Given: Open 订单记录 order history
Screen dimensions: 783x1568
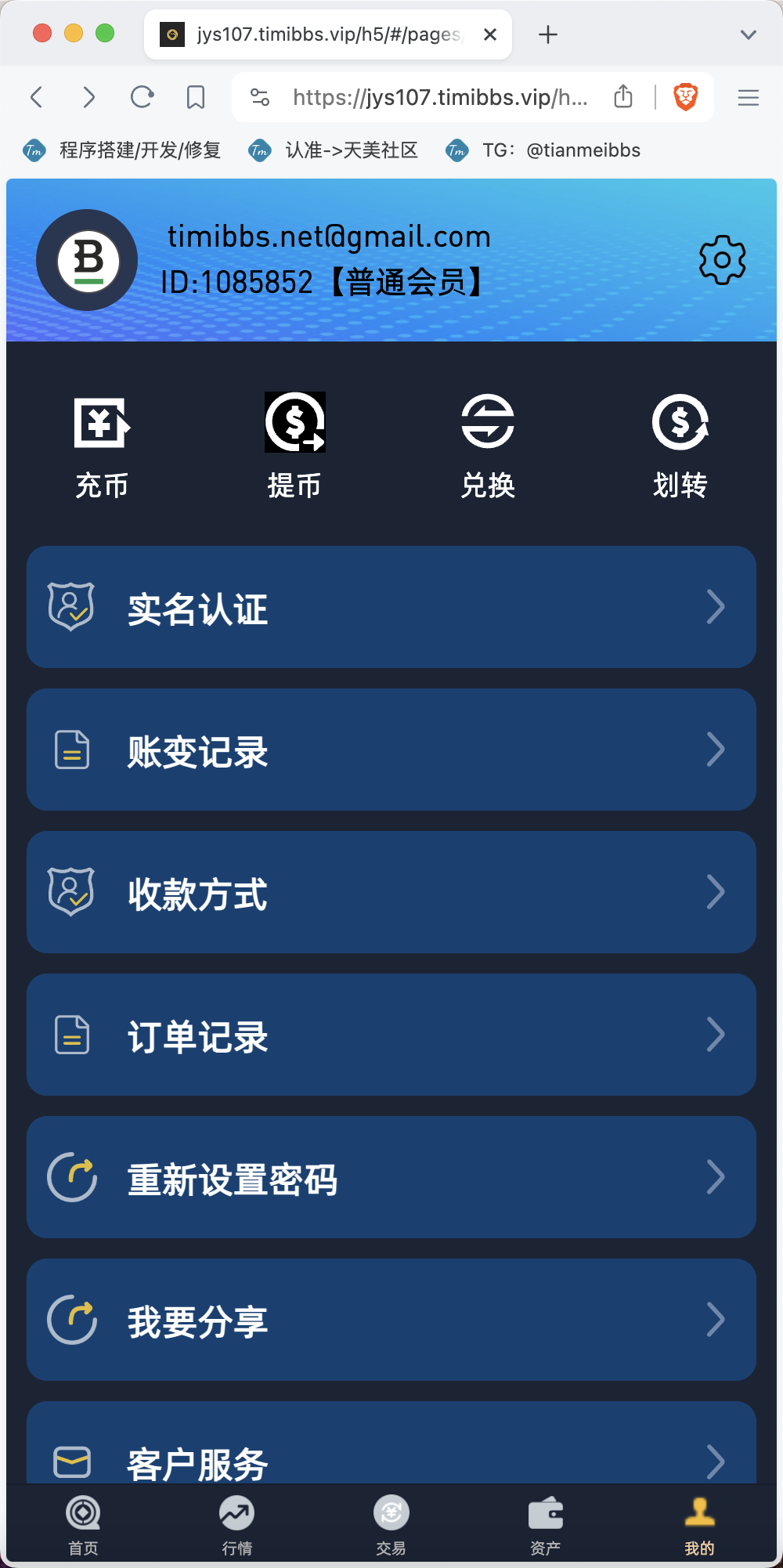Looking at the screenshot, I should (x=391, y=1035).
